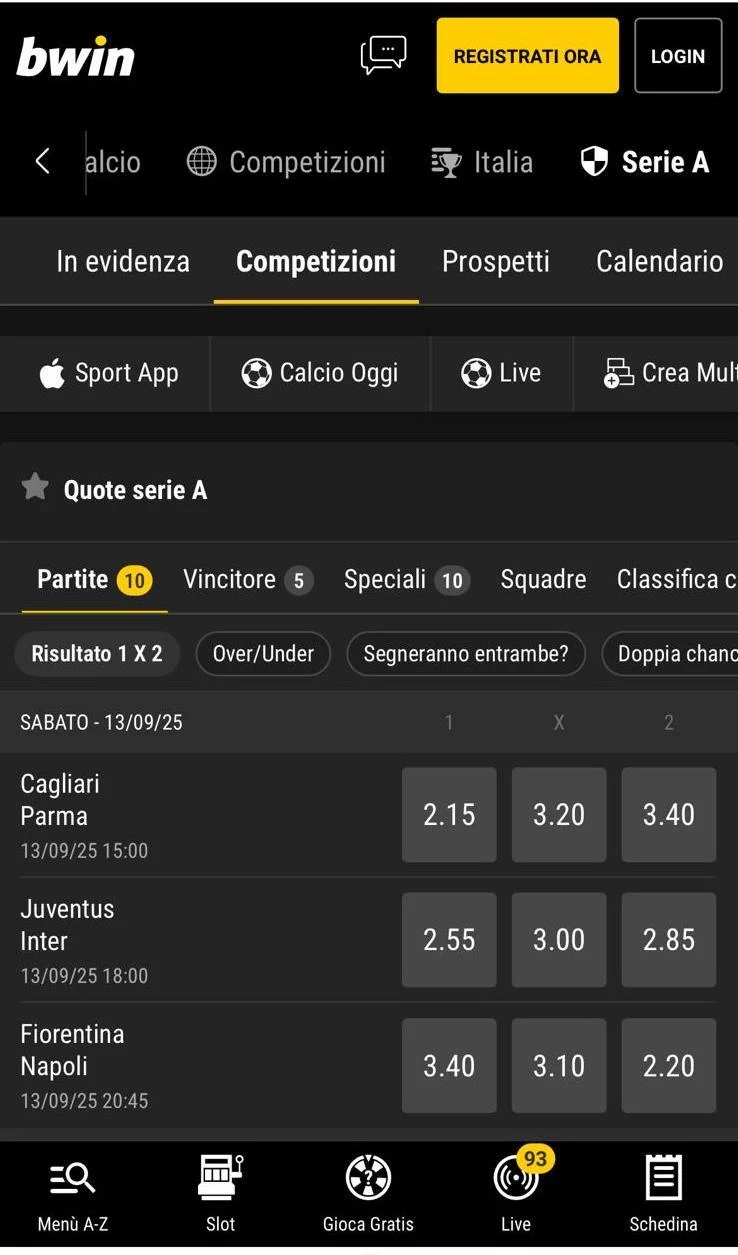
Task: Tap the Sport App shortcut
Action: tap(108, 373)
